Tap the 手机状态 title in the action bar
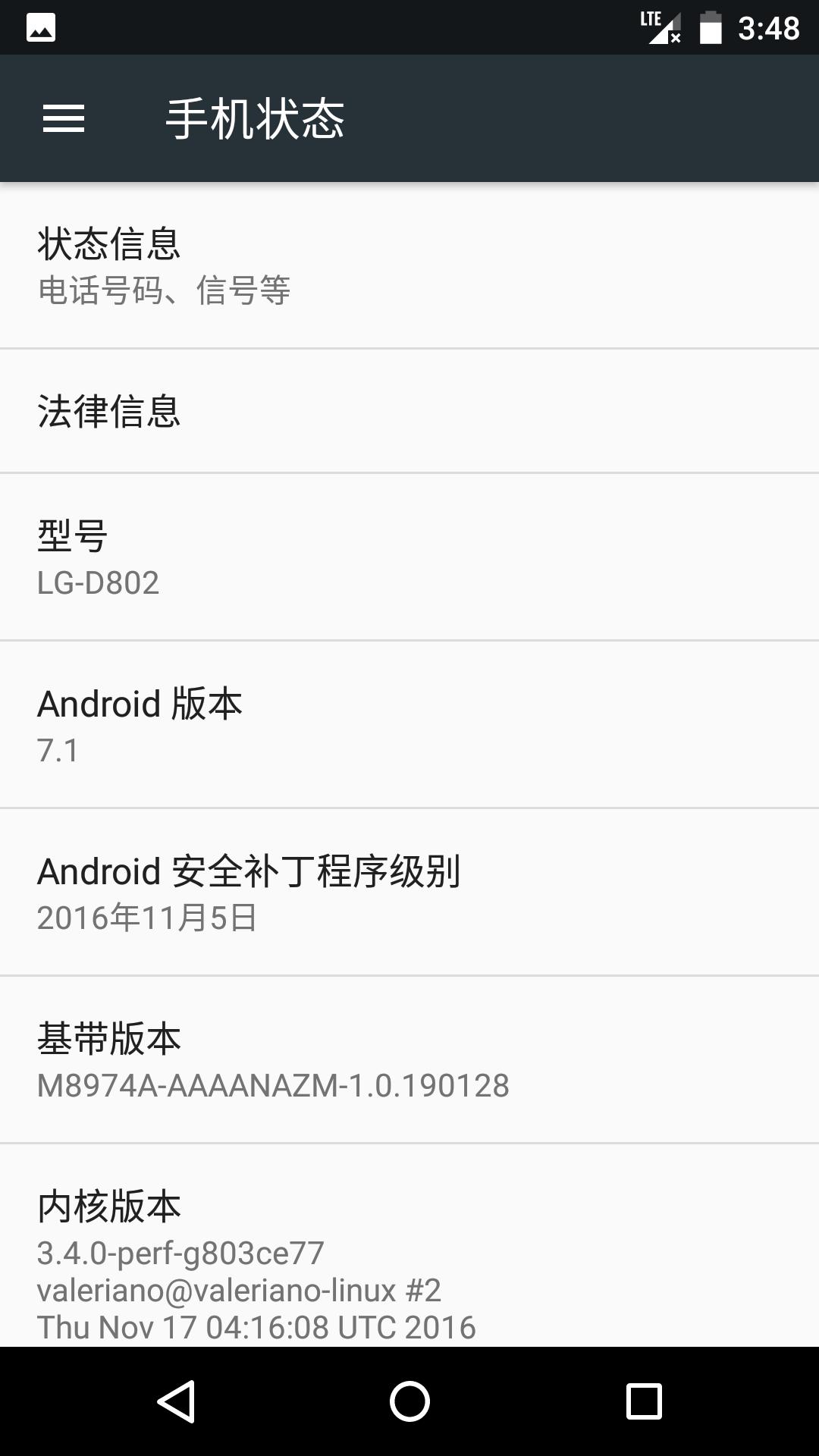 [x=254, y=118]
